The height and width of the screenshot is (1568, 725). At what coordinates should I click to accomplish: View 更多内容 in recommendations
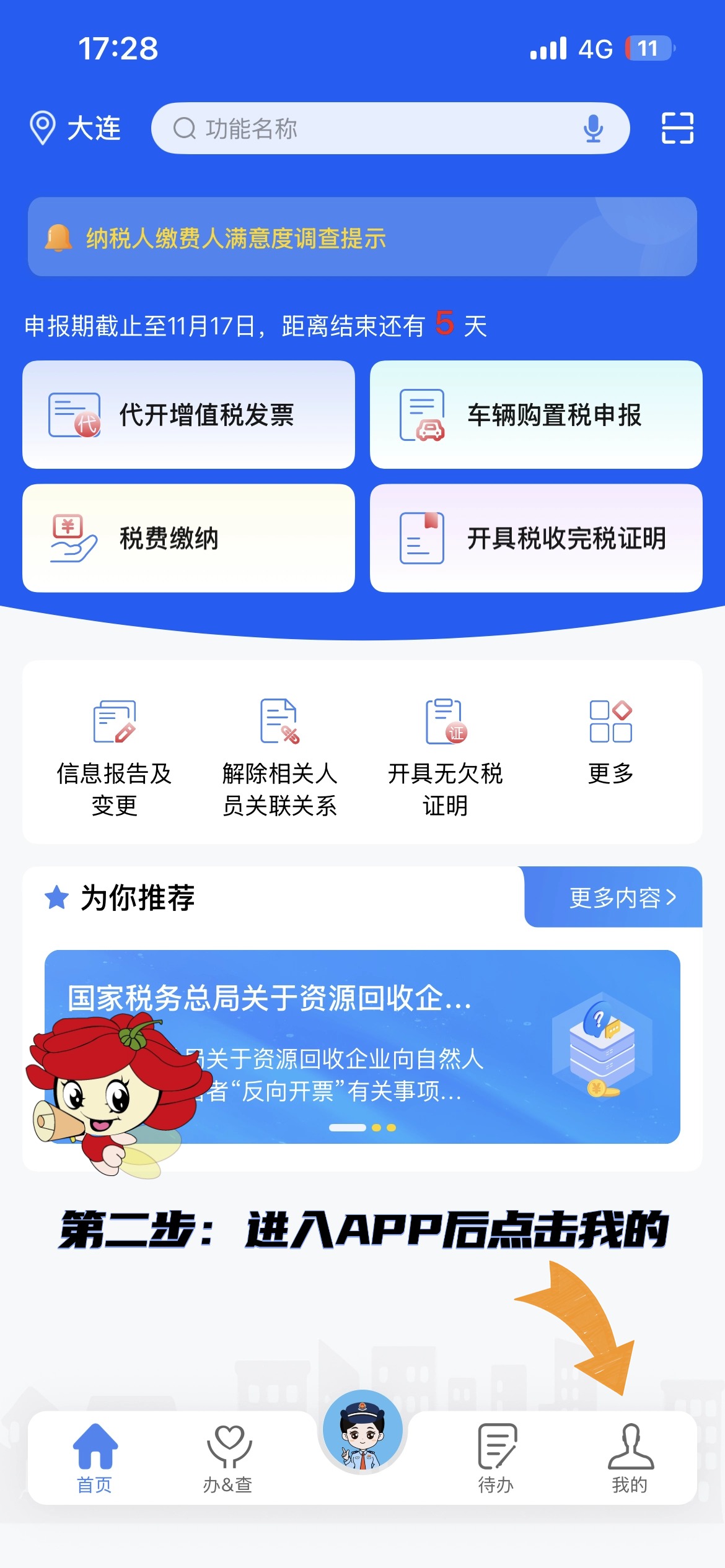[x=621, y=897]
